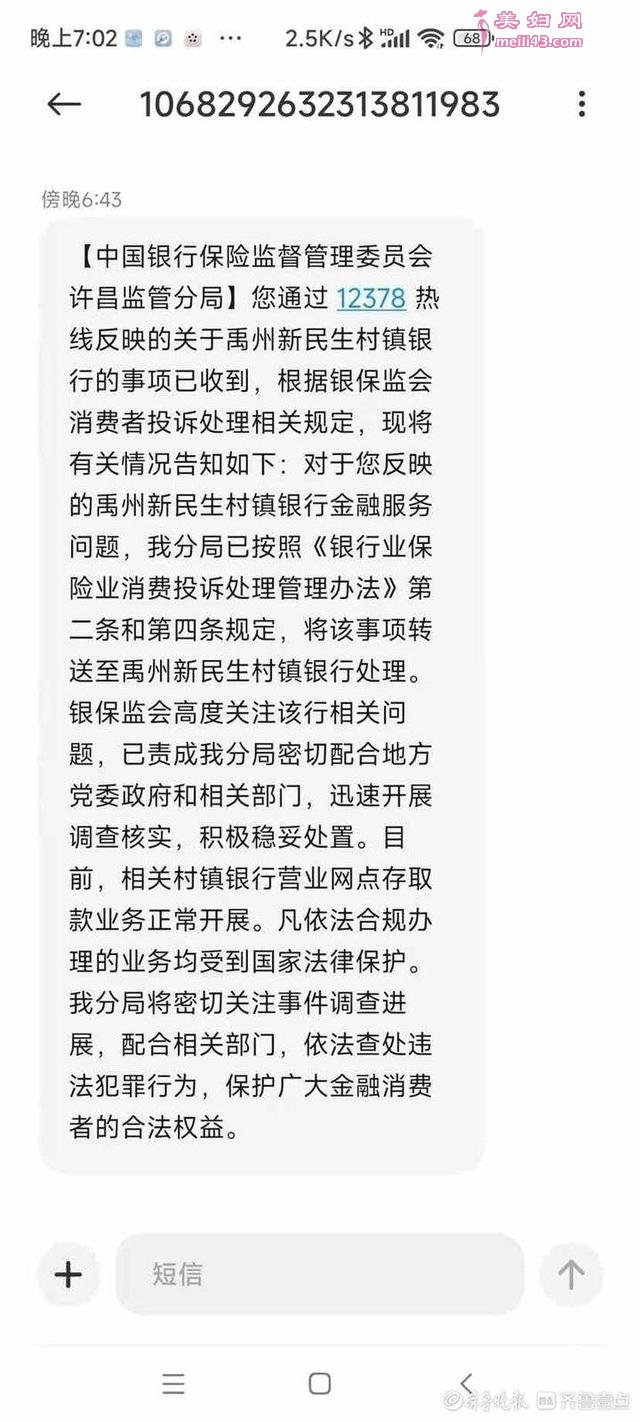Focus the 短信 message input field
Viewport: 640px width, 1422px height.
[319, 1274]
